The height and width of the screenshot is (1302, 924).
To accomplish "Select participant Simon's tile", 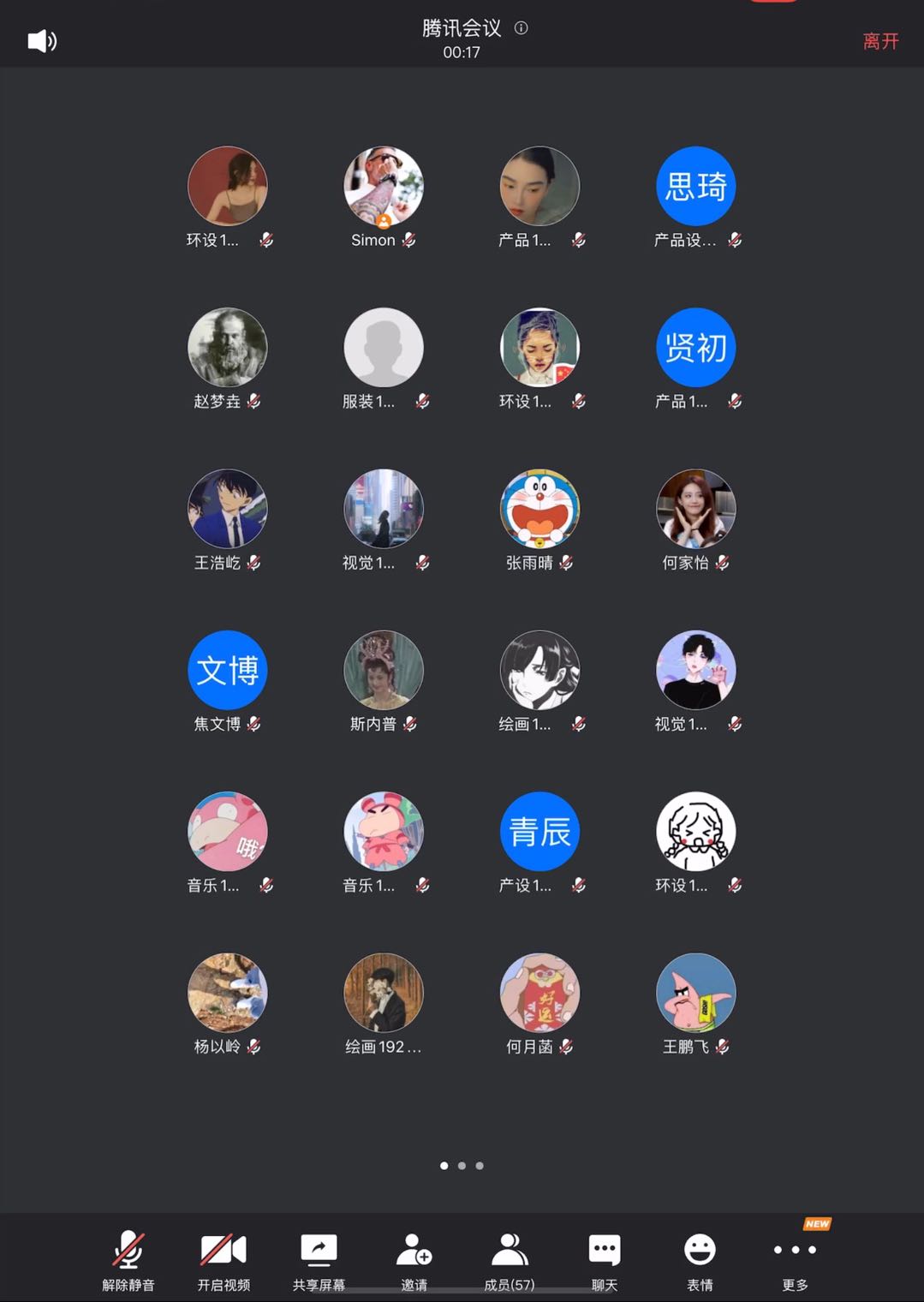I will click(383, 187).
